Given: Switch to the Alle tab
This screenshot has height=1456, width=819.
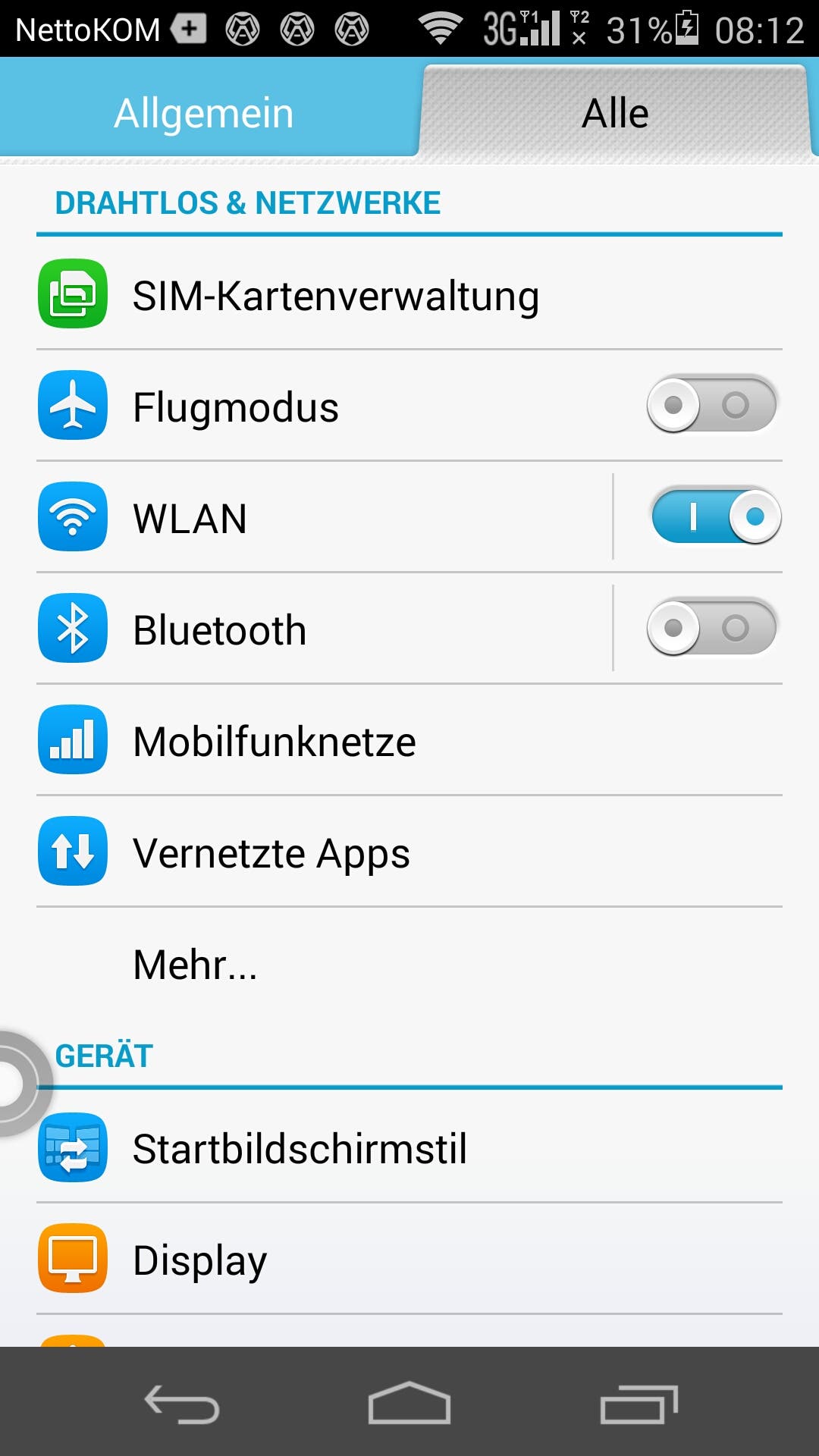Looking at the screenshot, I should click(x=616, y=112).
